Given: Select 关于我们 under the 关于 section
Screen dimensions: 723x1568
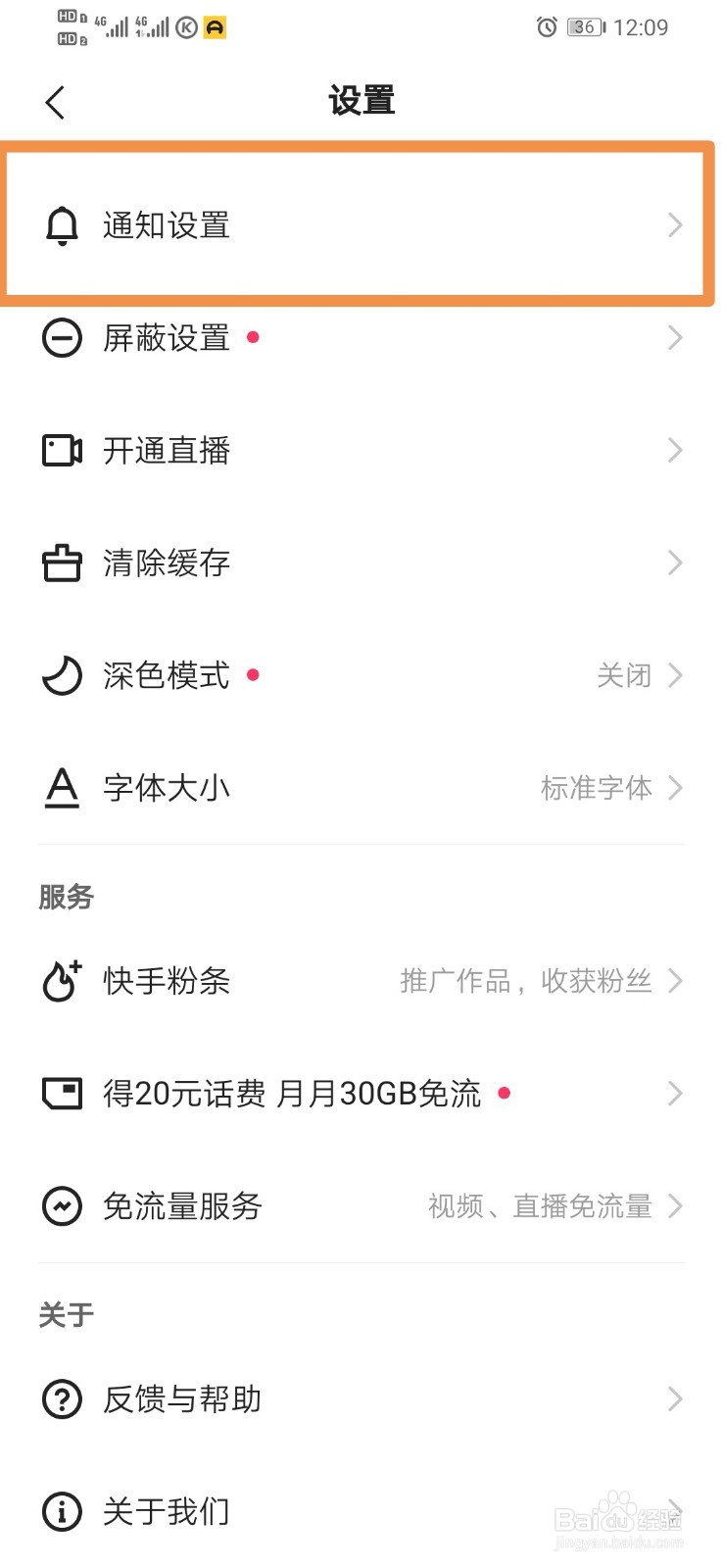Looking at the screenshot, I should pos(165,1510).
